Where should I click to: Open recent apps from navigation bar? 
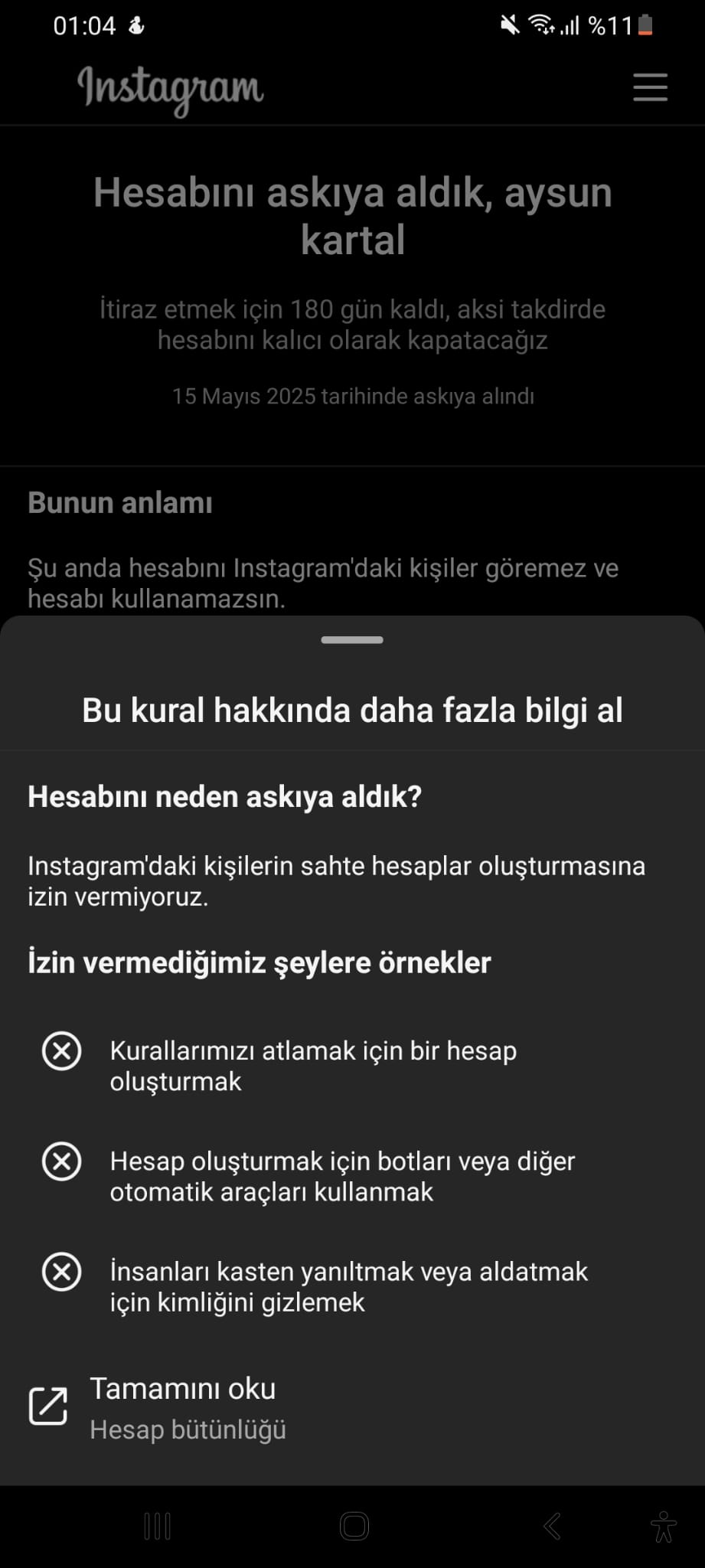tap(158, 1526)
